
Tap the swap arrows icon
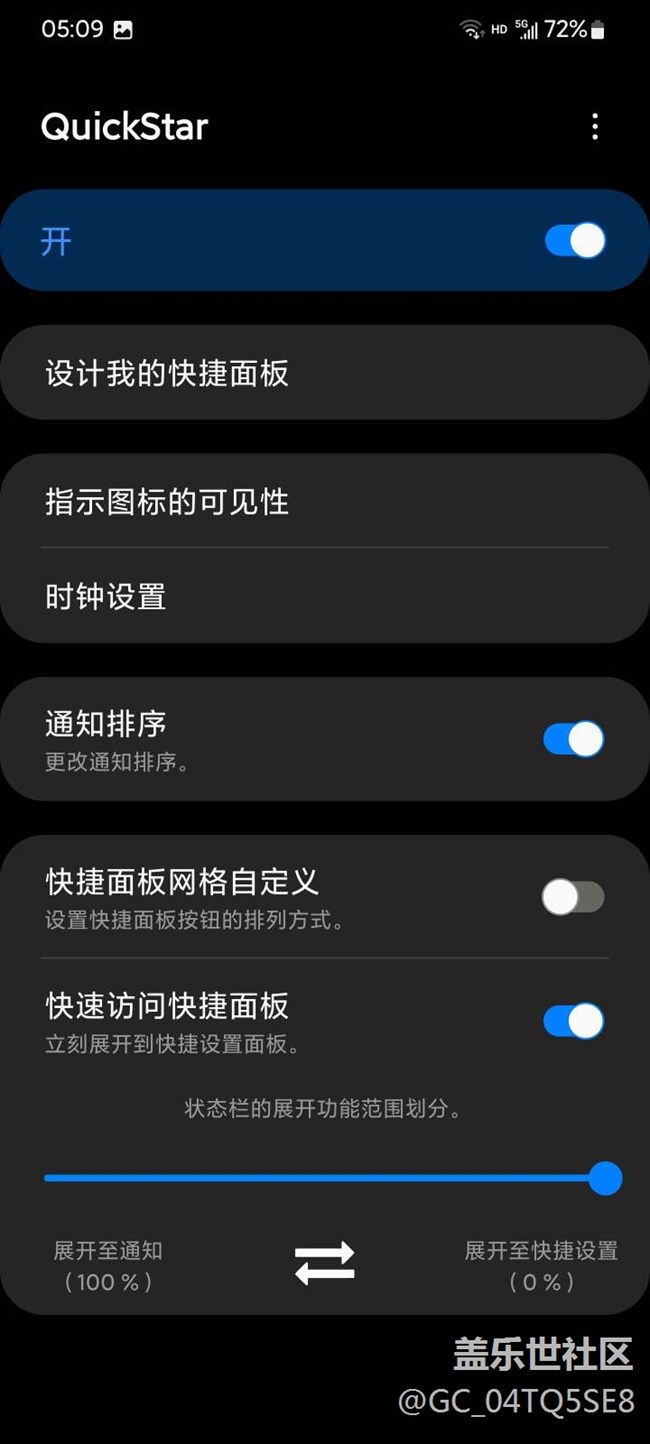325,1263
